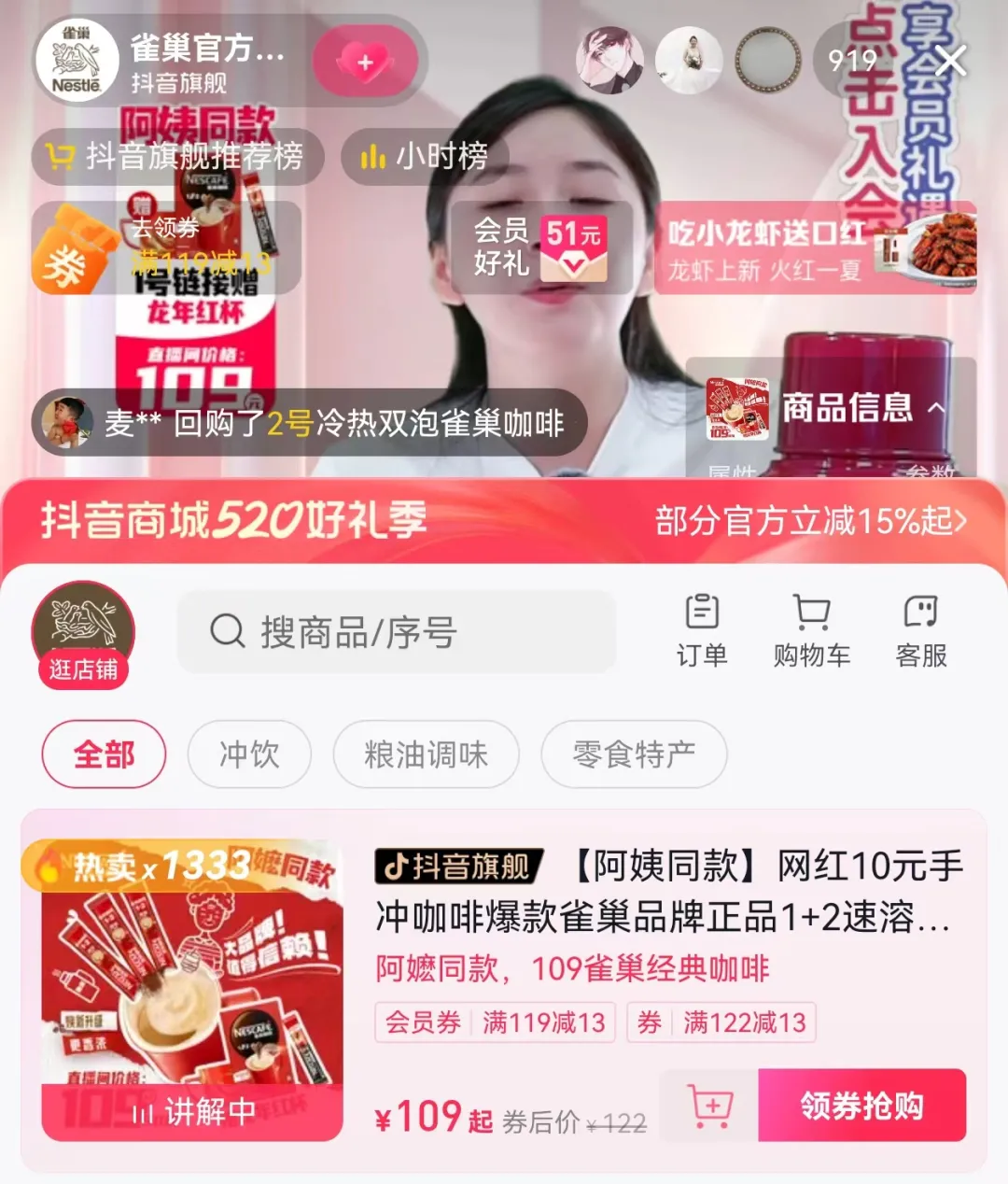Open the 吃小龙虾送口红 banner
Viewport: 1008px width, 1184px height.
tap(815, 247)
